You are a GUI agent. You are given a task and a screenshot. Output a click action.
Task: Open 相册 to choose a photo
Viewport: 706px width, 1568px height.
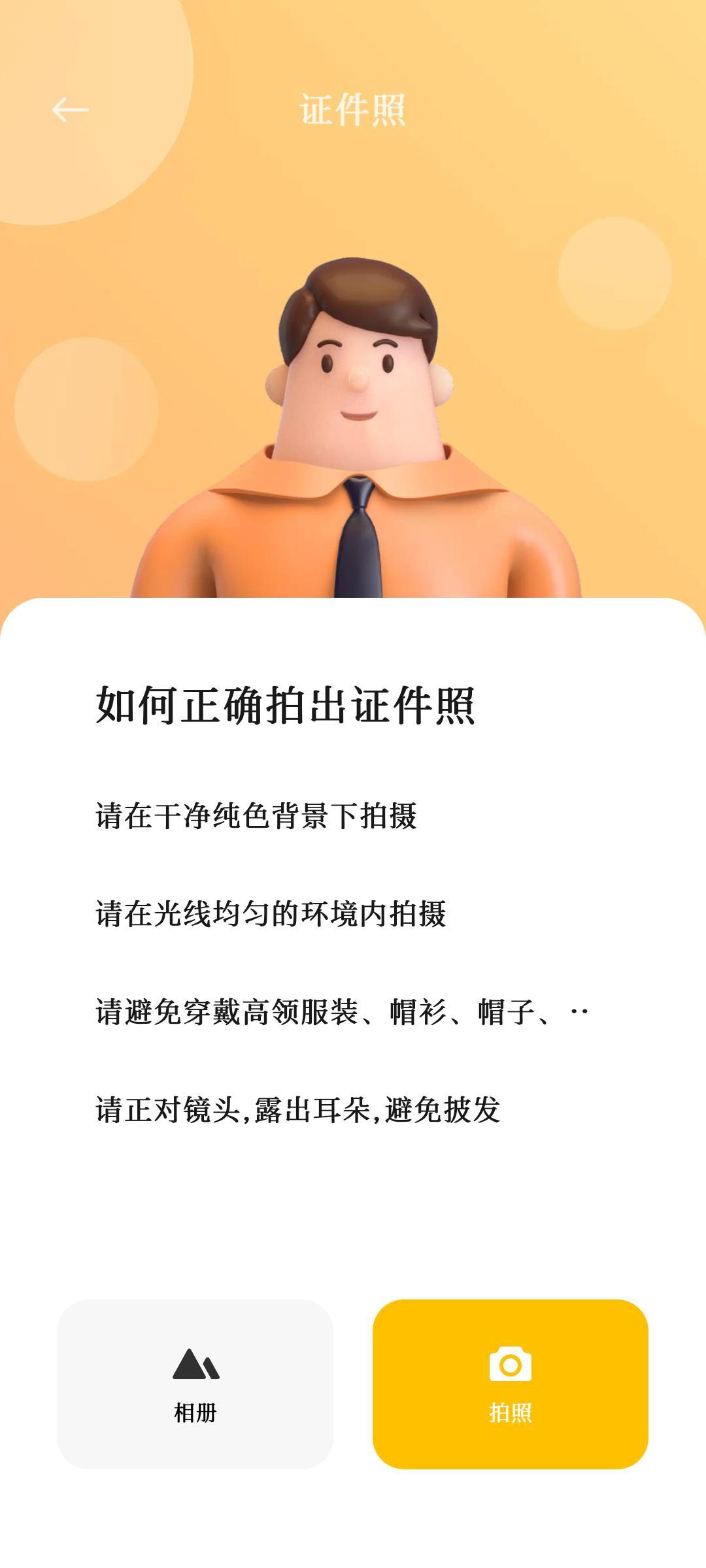point(195,1384)
